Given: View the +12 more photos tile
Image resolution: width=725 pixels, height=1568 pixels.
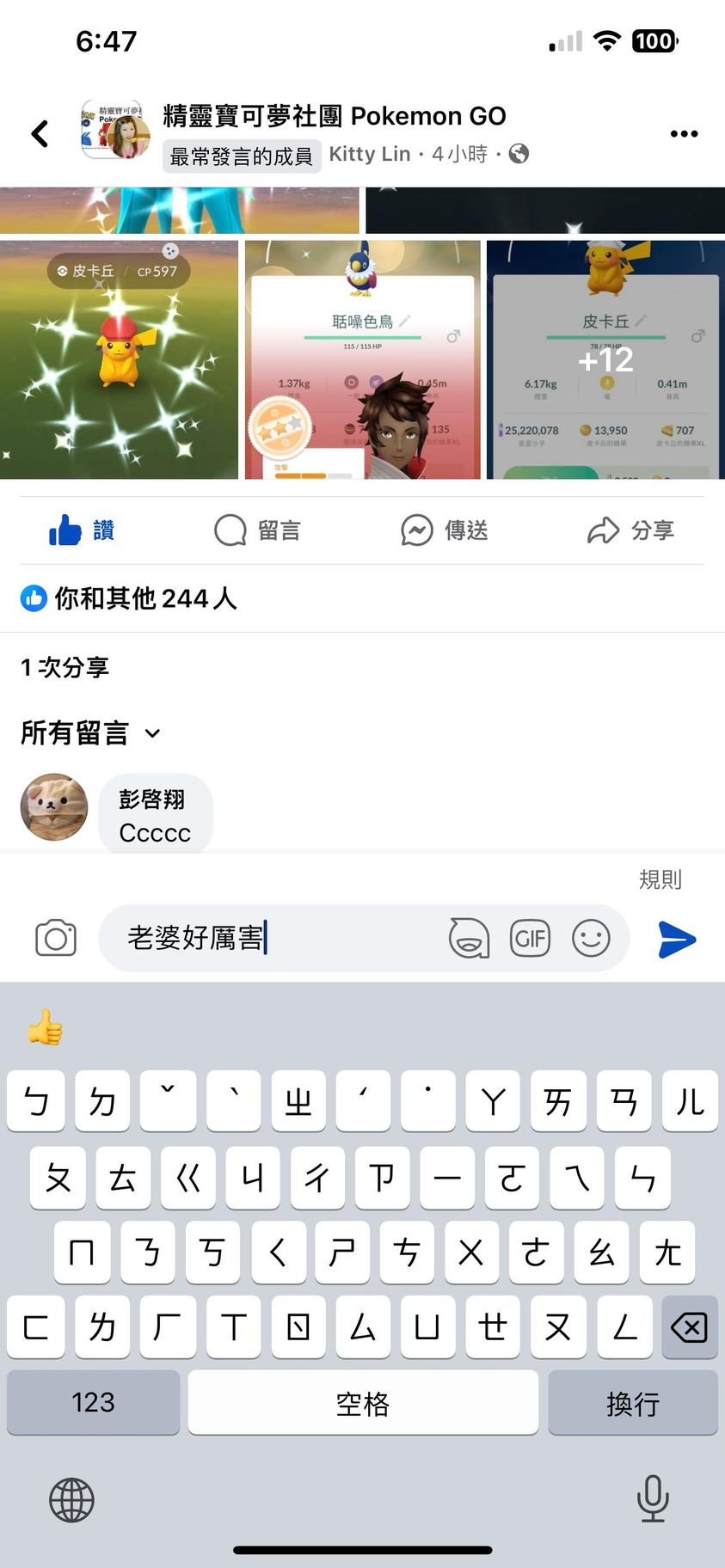Looking at the screenshot, I should tap(605, 359).
